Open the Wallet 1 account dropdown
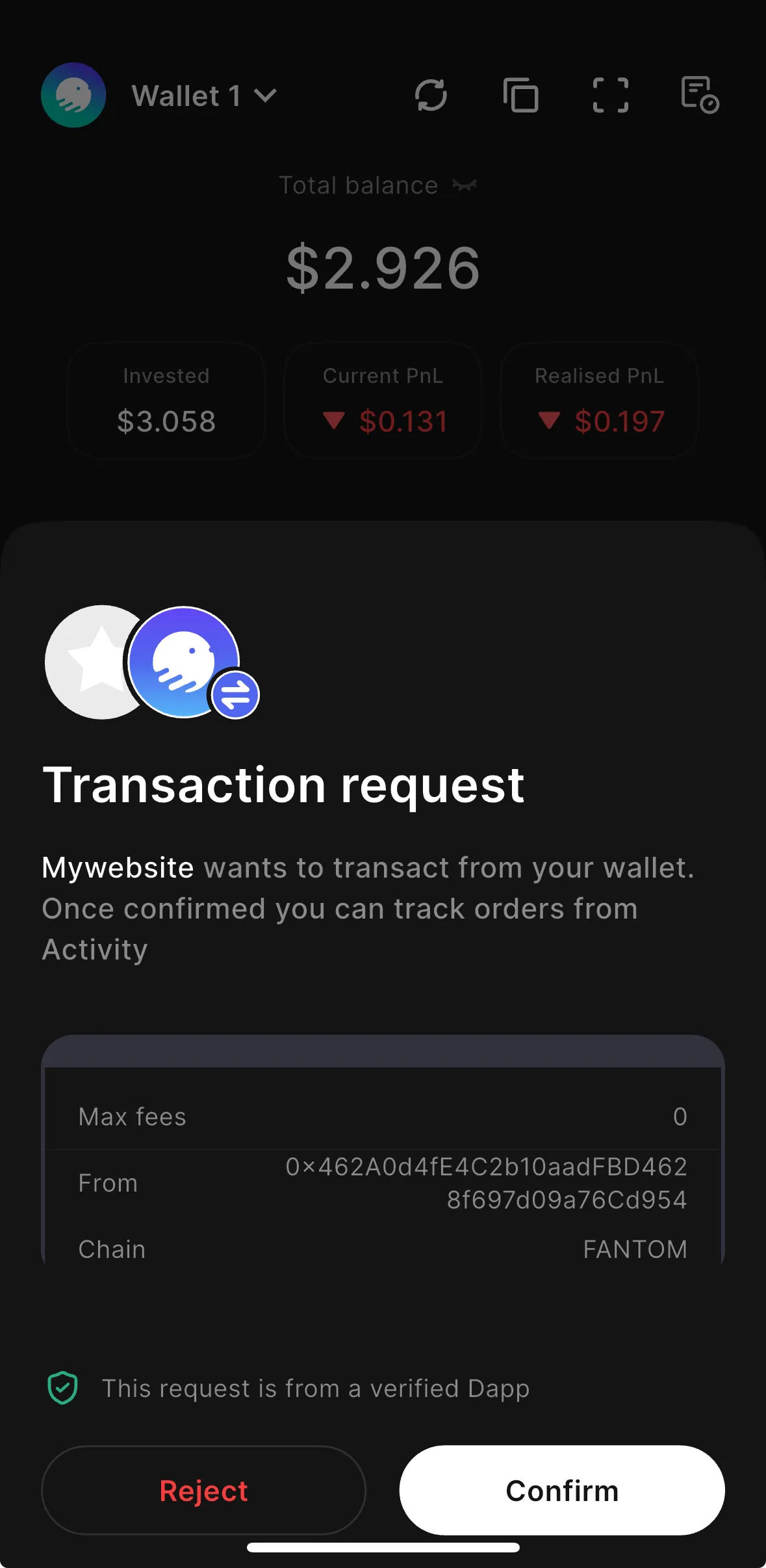766x1568 pixels. coord(203,96)
